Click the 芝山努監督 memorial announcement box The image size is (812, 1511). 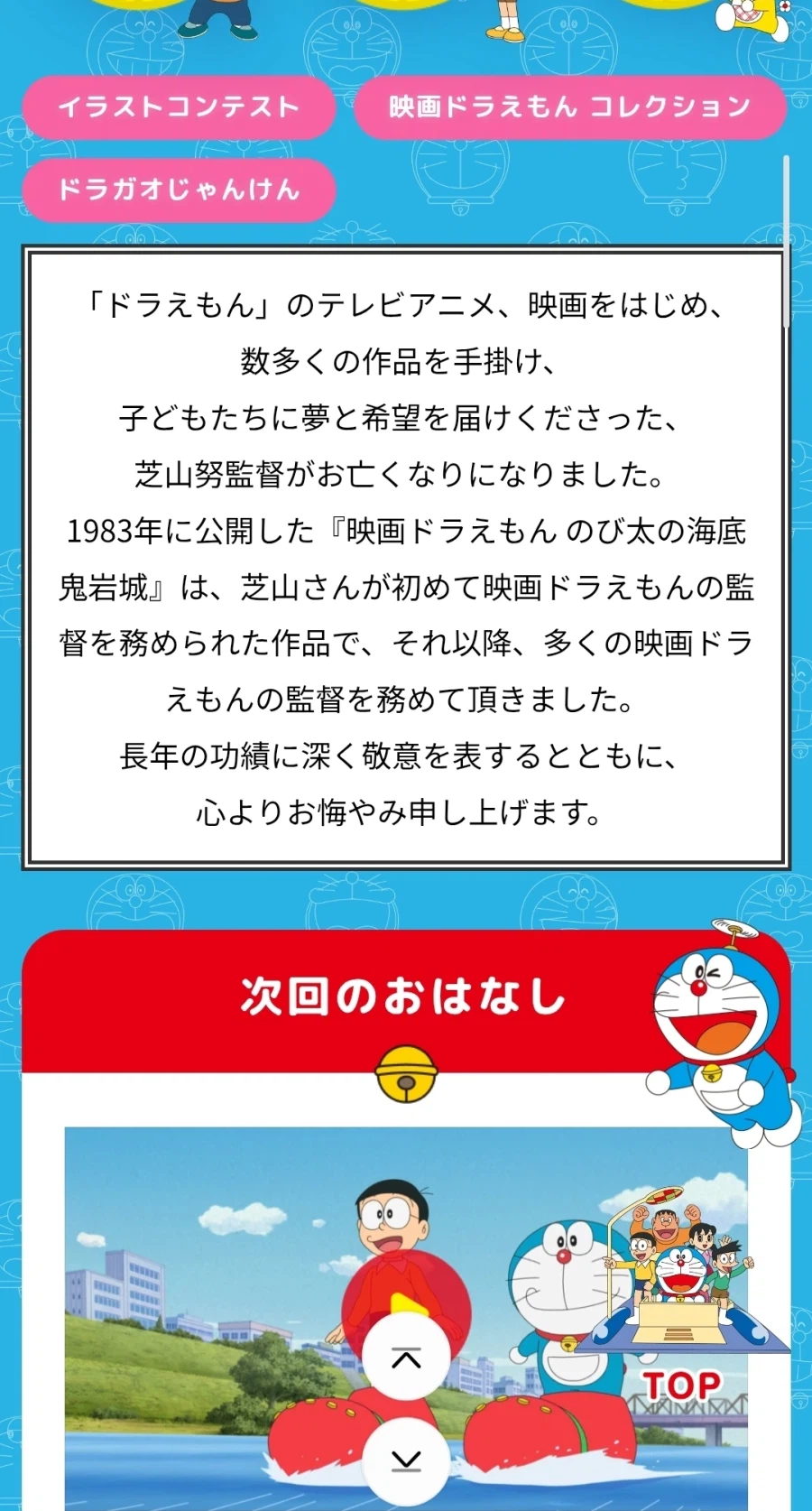click(x=405, y=555)
